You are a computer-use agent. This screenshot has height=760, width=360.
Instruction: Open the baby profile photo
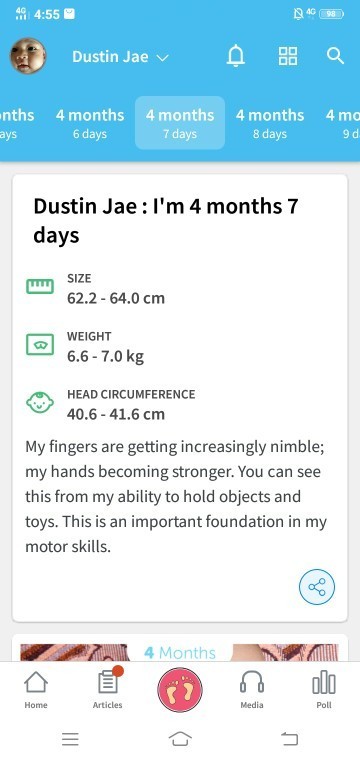click(28, 56)
